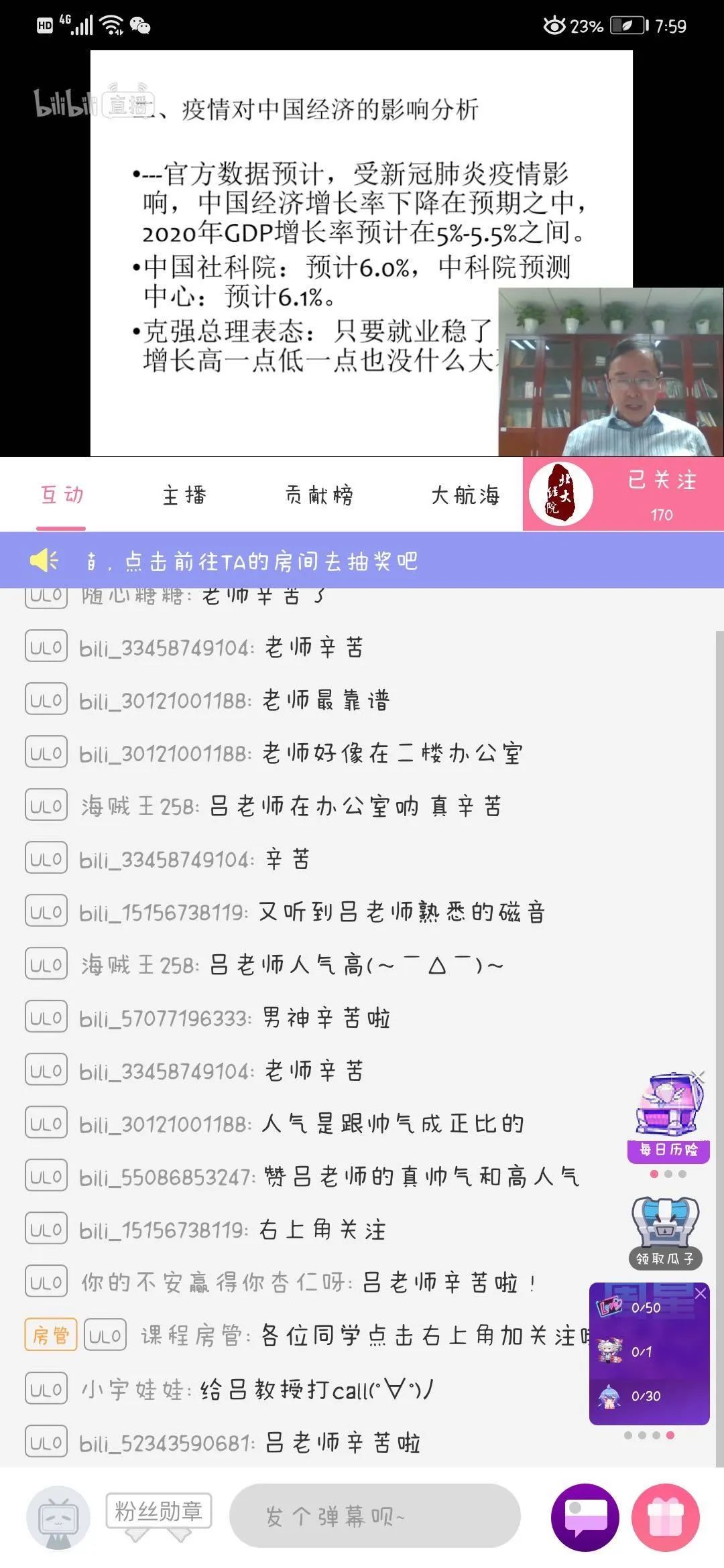The height and width of the screenshot is (1568, 724).
Task: Close the 每日历险 floating widget
Action: coord(698,1076)
